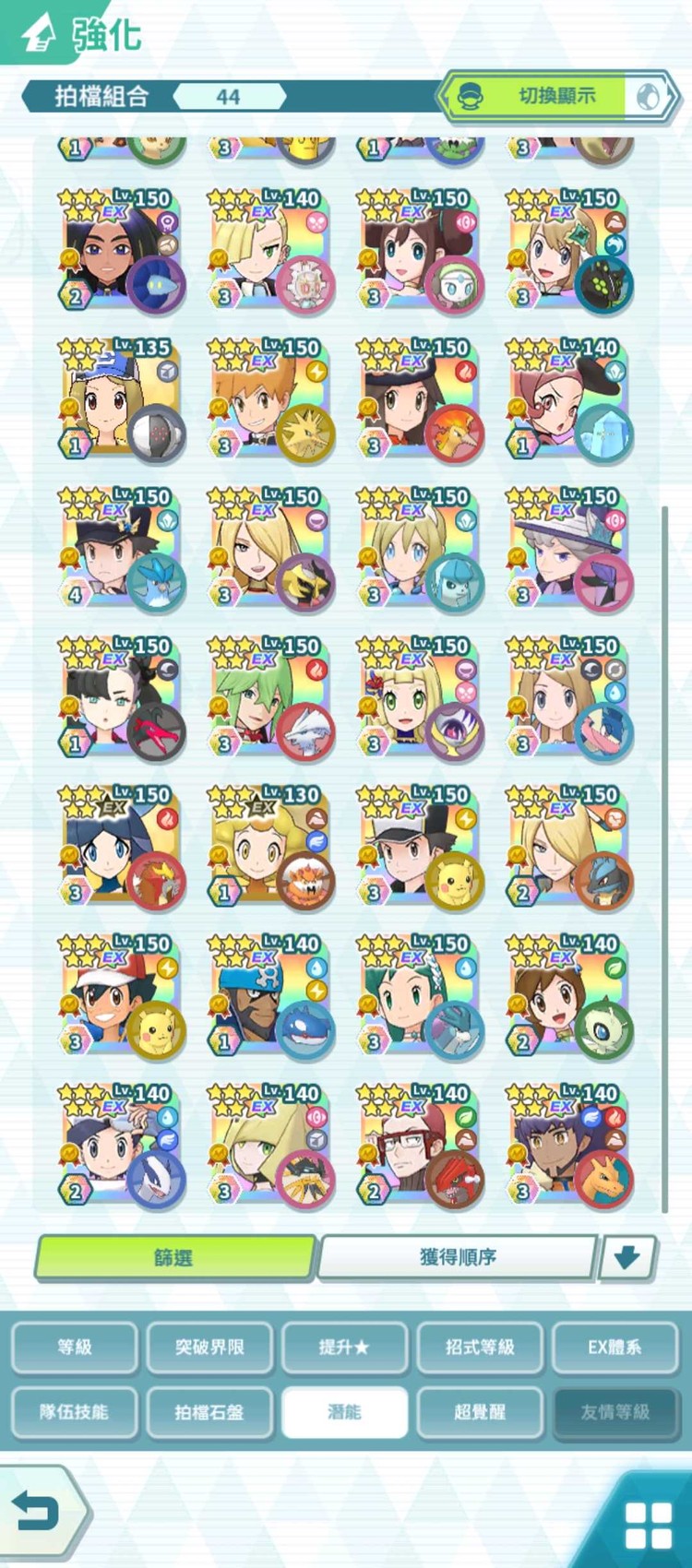The image size is (692, 1568).
Task: Select the 潛能 tab
Action: [x=344, y=1411]
